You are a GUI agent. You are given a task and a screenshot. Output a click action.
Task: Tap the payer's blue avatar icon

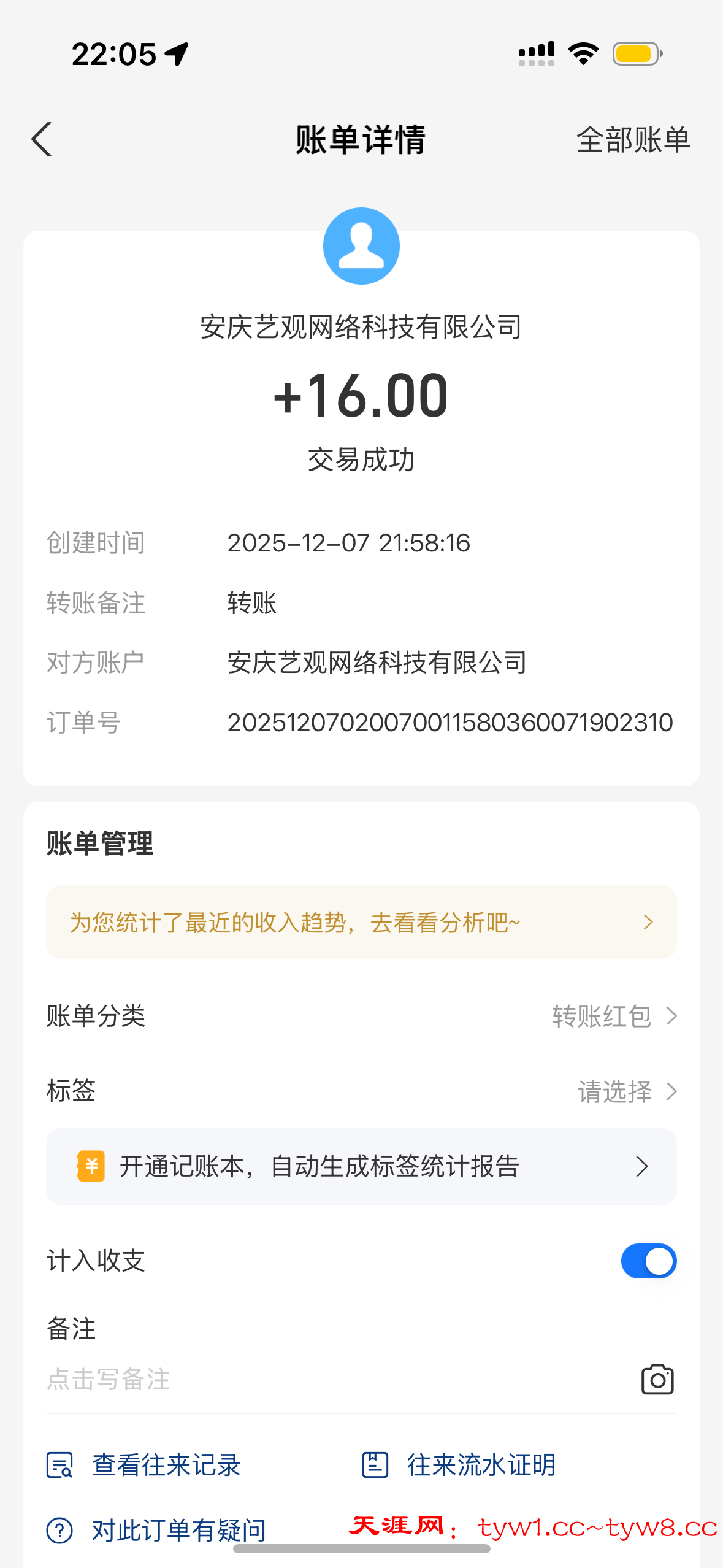361,246
